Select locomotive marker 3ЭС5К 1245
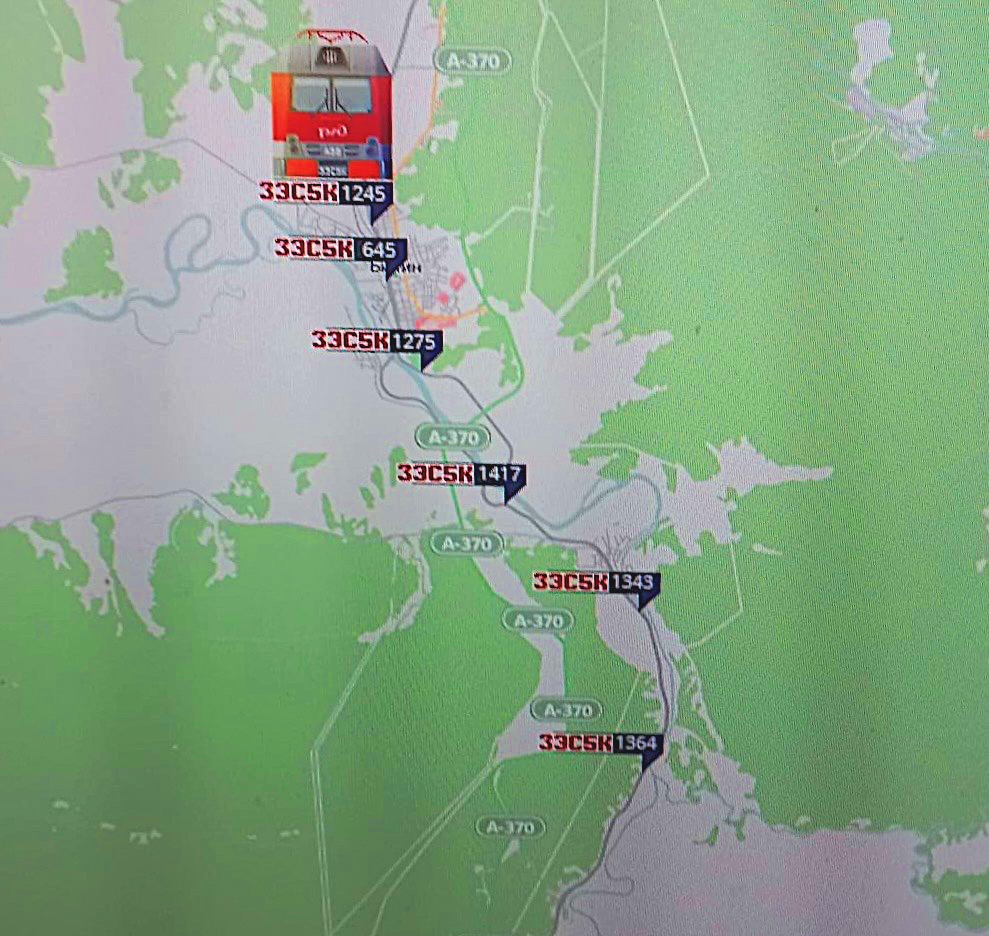This screenshot has height=936, width=989. coord(325,192)
